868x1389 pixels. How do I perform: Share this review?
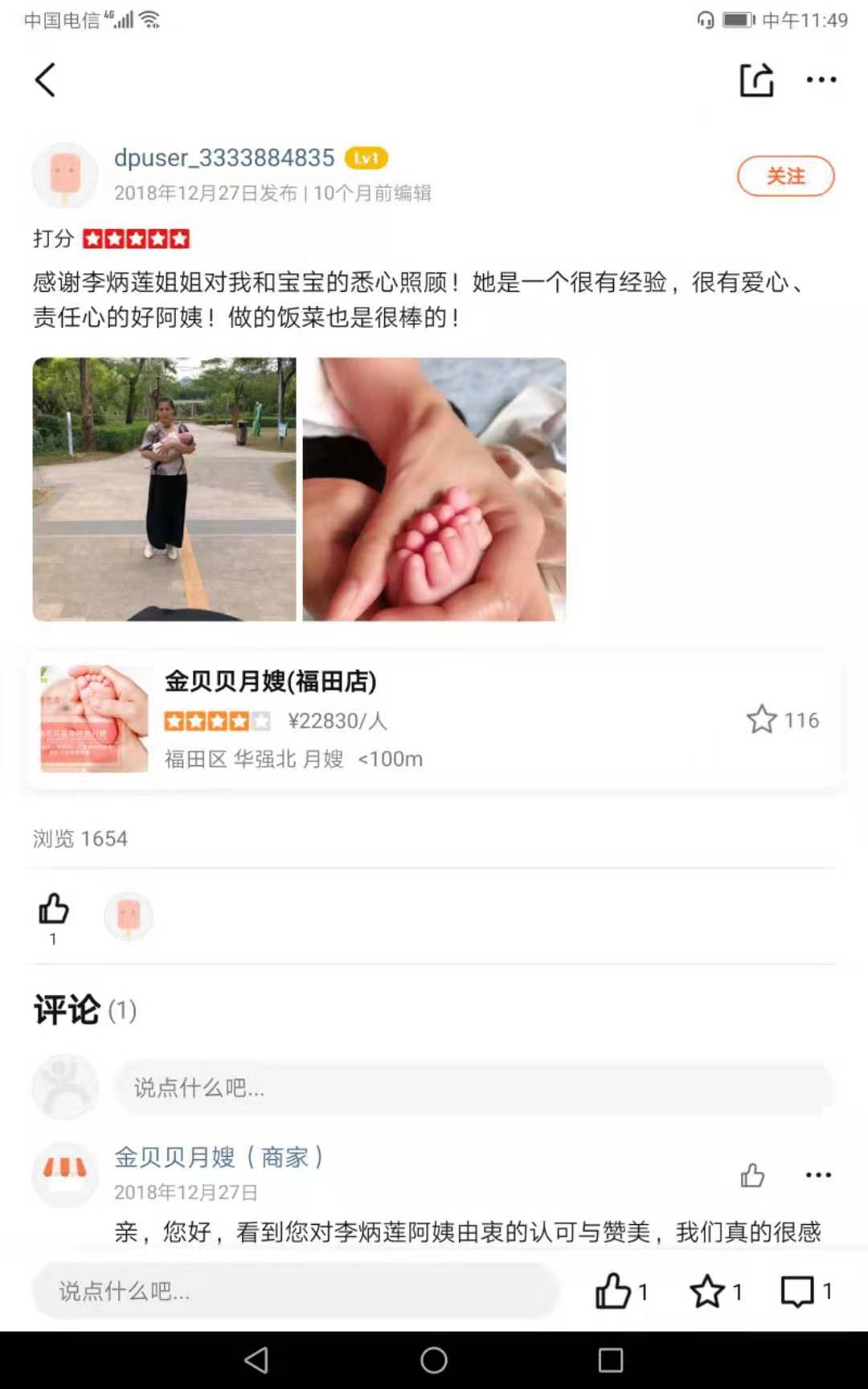[756, 80]
